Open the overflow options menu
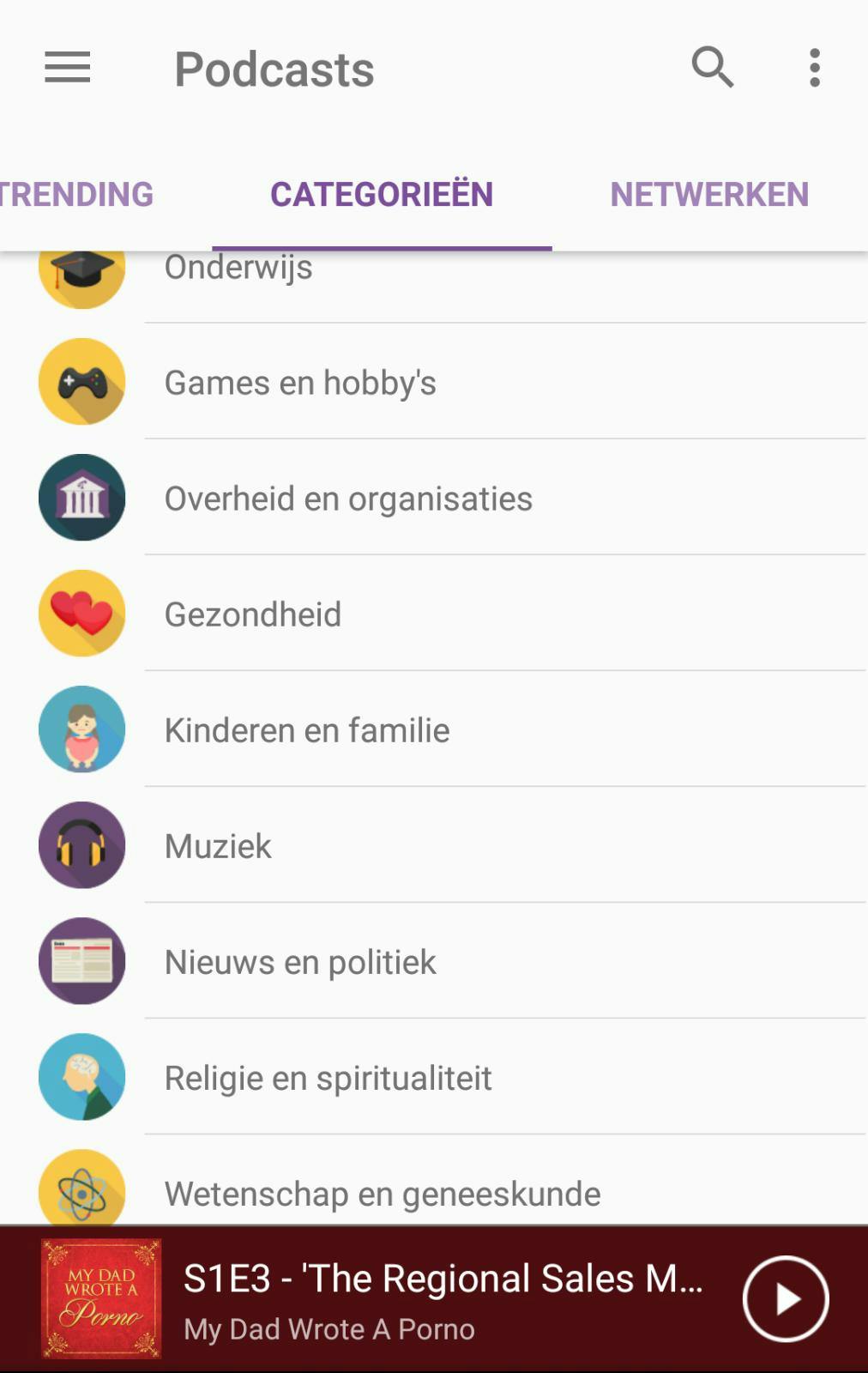The width and height of the screenshot is (868, 1373). [813, 67]
